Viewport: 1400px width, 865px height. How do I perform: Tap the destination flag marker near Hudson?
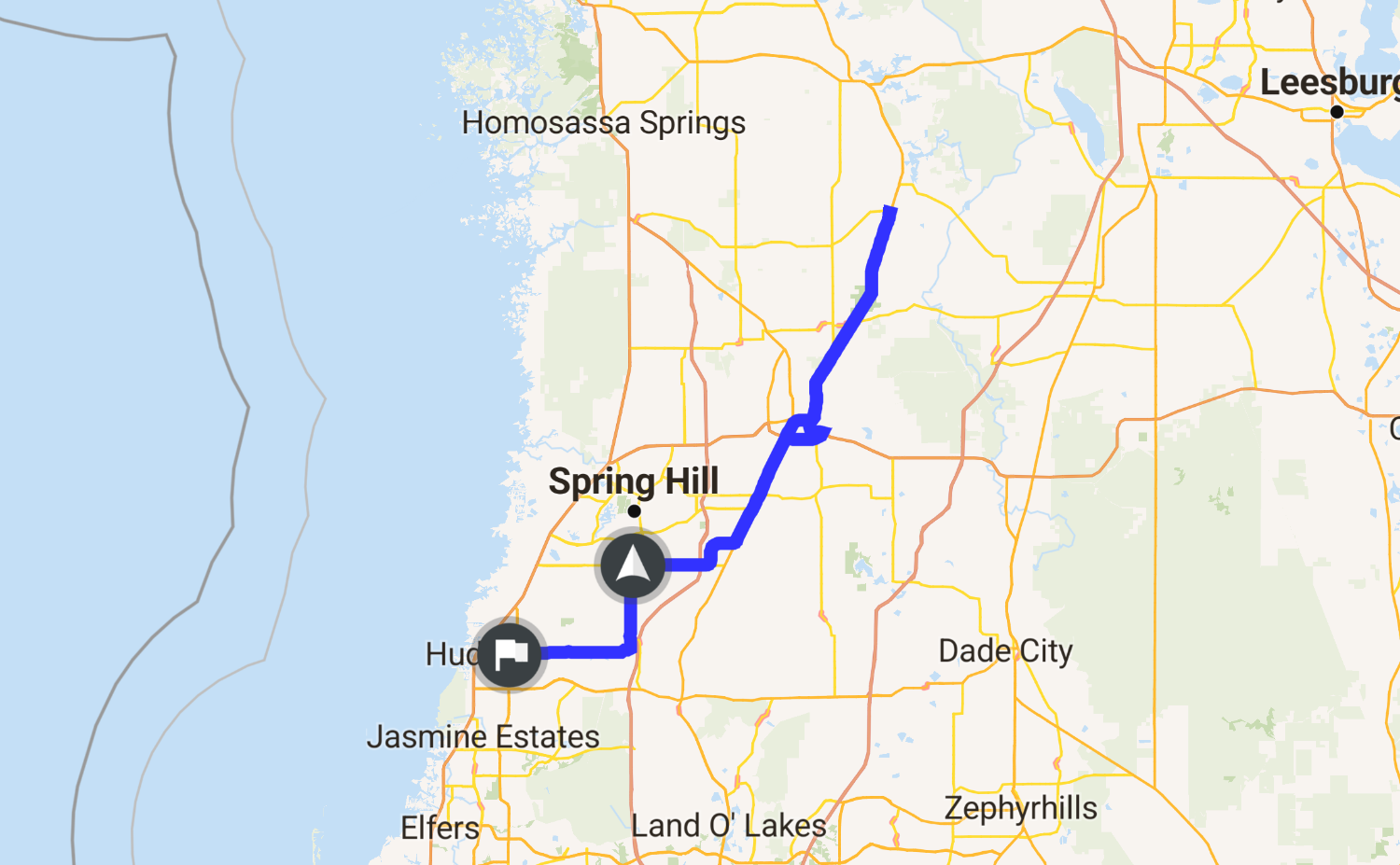pyautogui.click(x=509, y=655)
